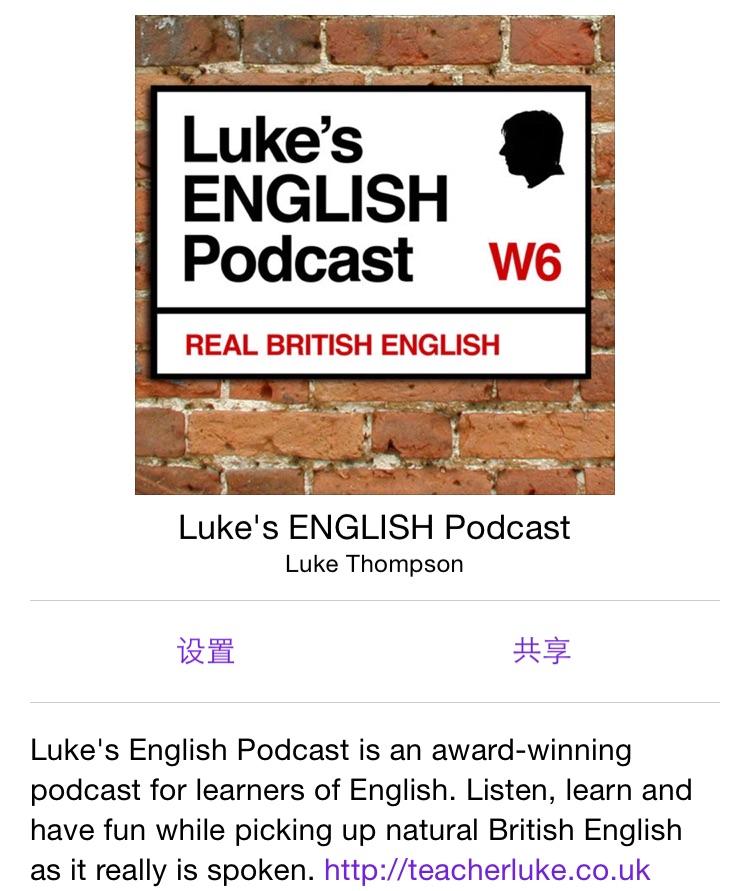Open the 设置 settings button
The width and height of the screenshot is (750, 891).
tap(206, 651)
